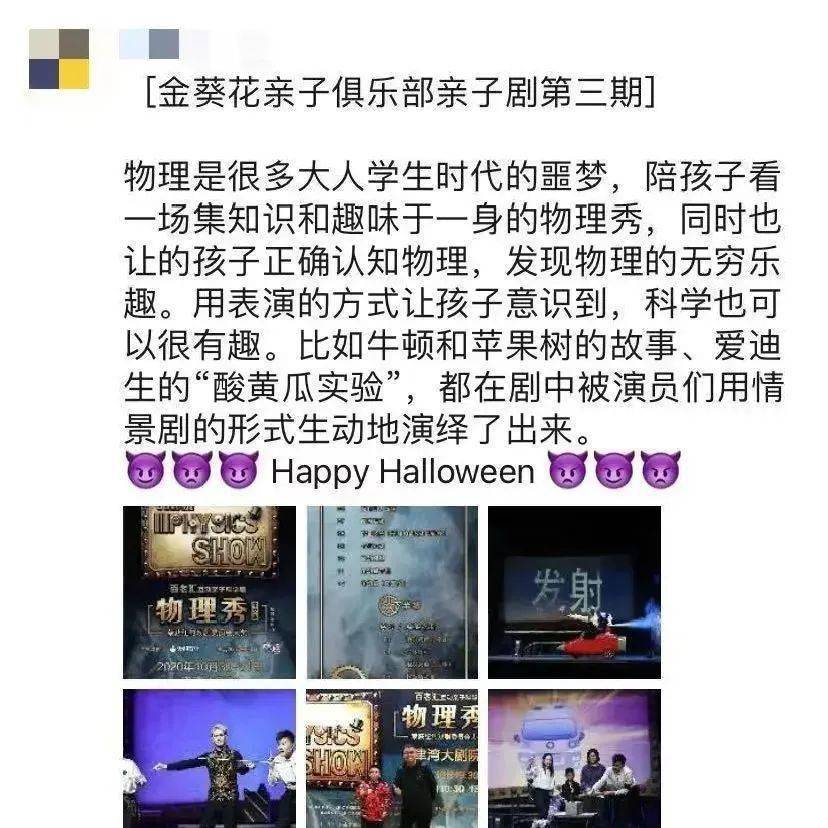Viewport: 828px width, 828px height.
Task: View the photo of people seated on stage
Action: pyautogui.click(x=574, y=757)
